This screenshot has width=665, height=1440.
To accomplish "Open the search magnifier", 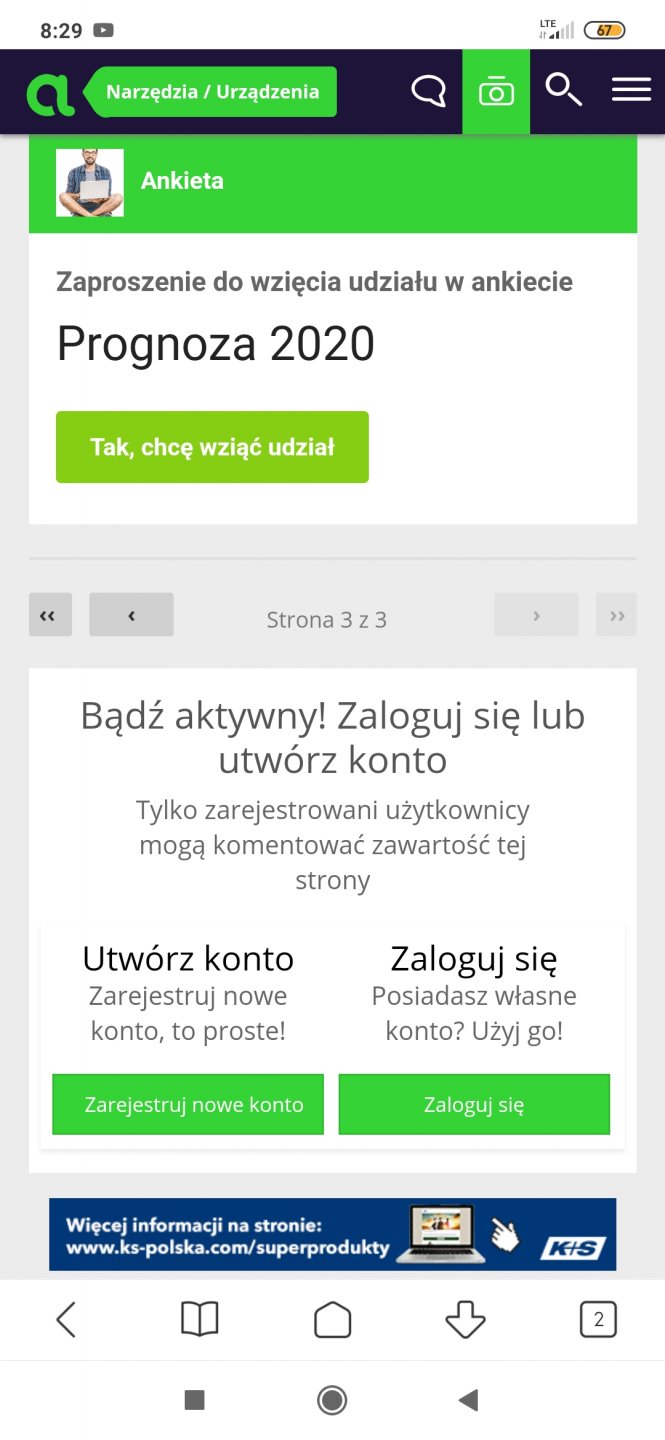I will click(x=563, y=91).
